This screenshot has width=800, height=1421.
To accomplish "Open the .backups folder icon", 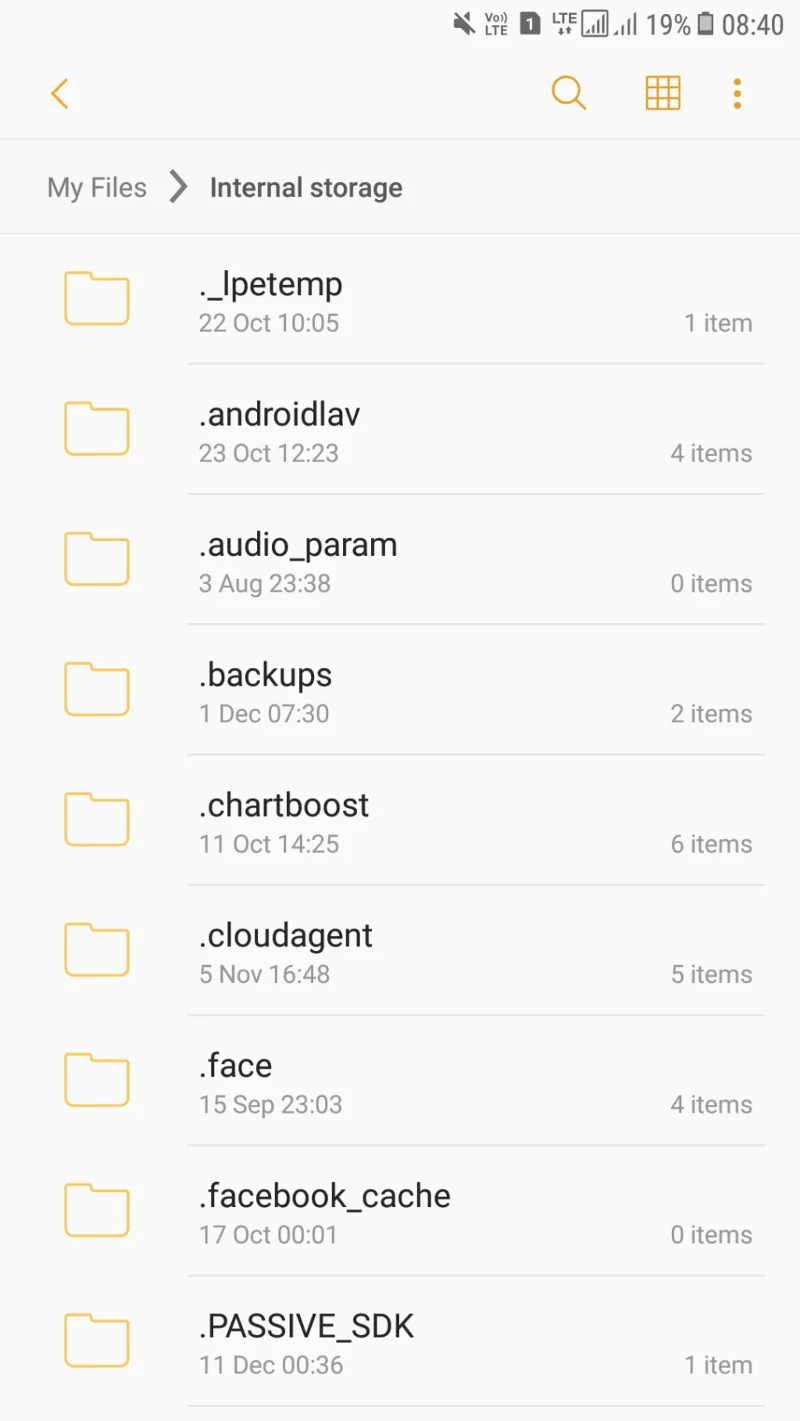I will (x=96, y=688).
